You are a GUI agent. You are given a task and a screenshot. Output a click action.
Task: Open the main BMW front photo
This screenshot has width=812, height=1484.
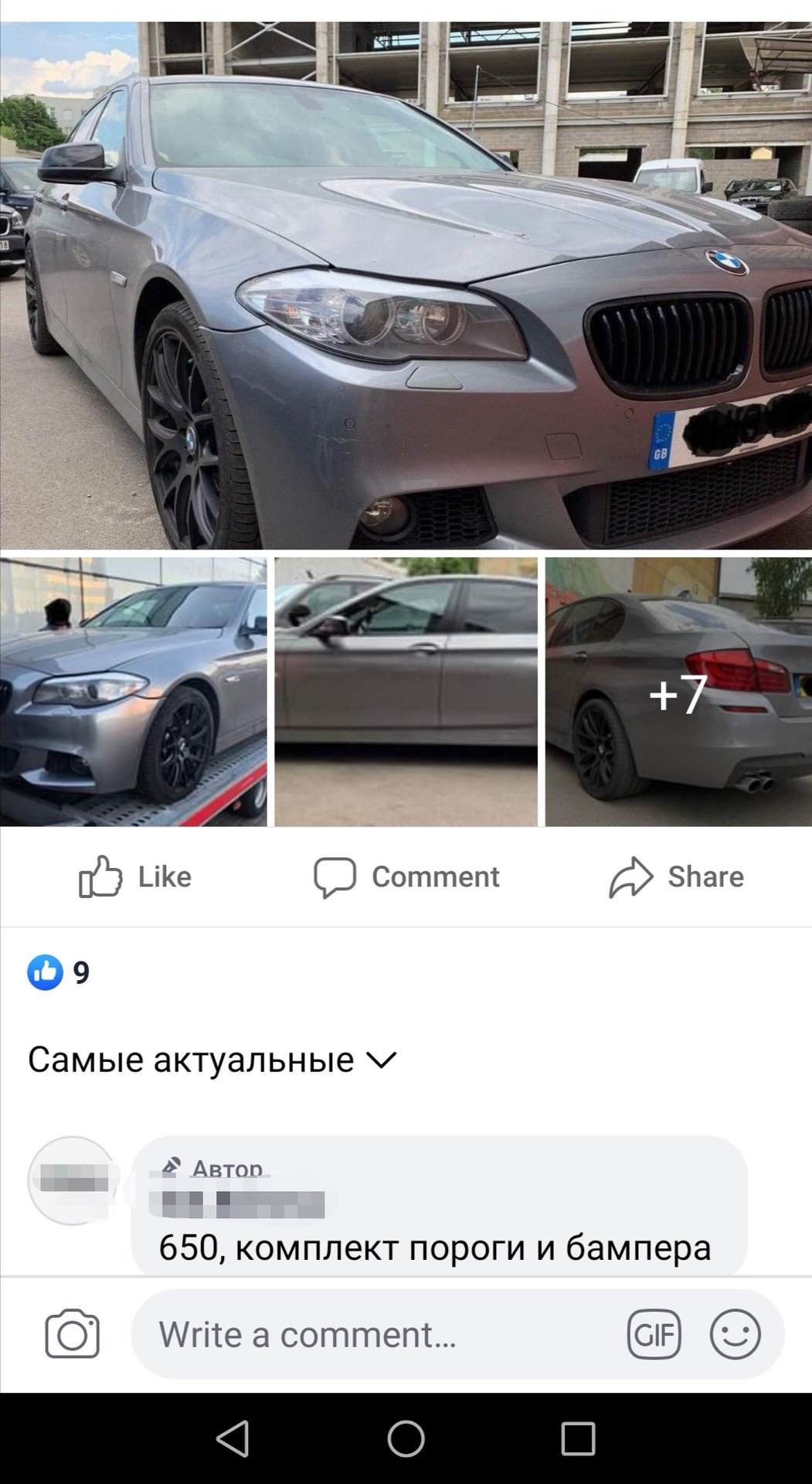click(406, 286)
